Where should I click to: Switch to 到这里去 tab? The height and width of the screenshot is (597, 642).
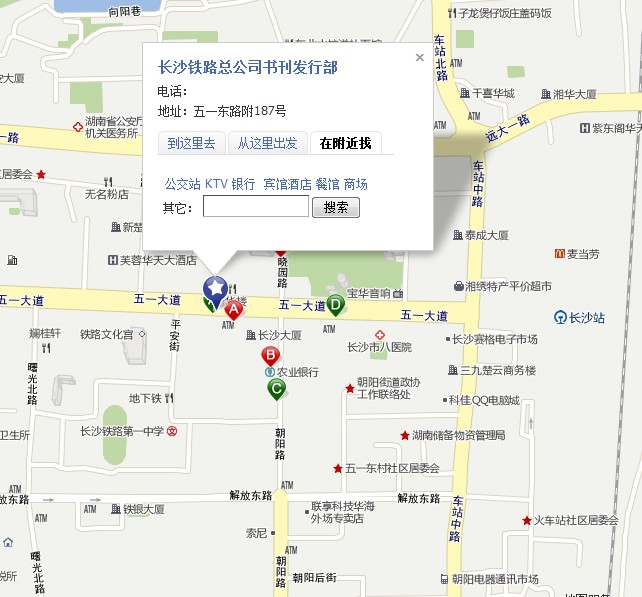click(x=191, y=143)
